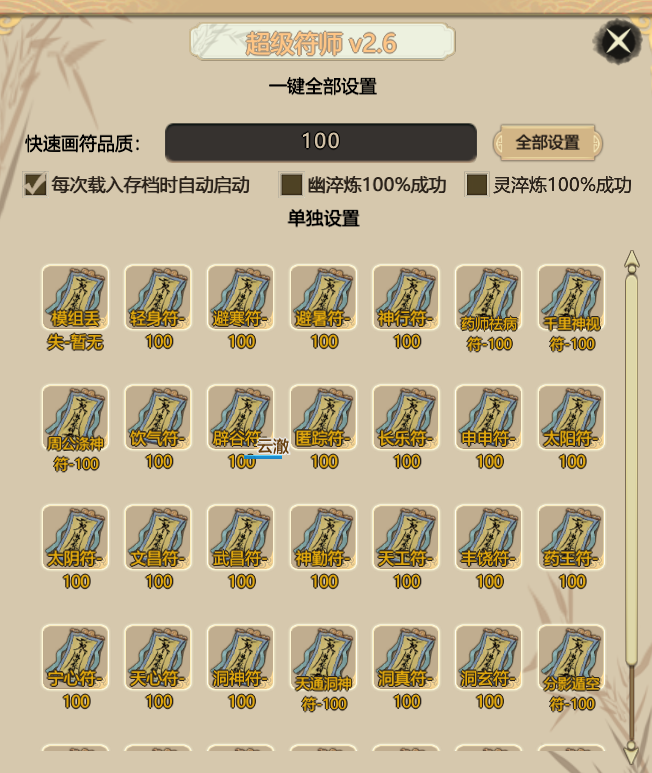Enable 灵淬炼100%成功 checkbox
The image size is (652, 773).
(477, 185)
